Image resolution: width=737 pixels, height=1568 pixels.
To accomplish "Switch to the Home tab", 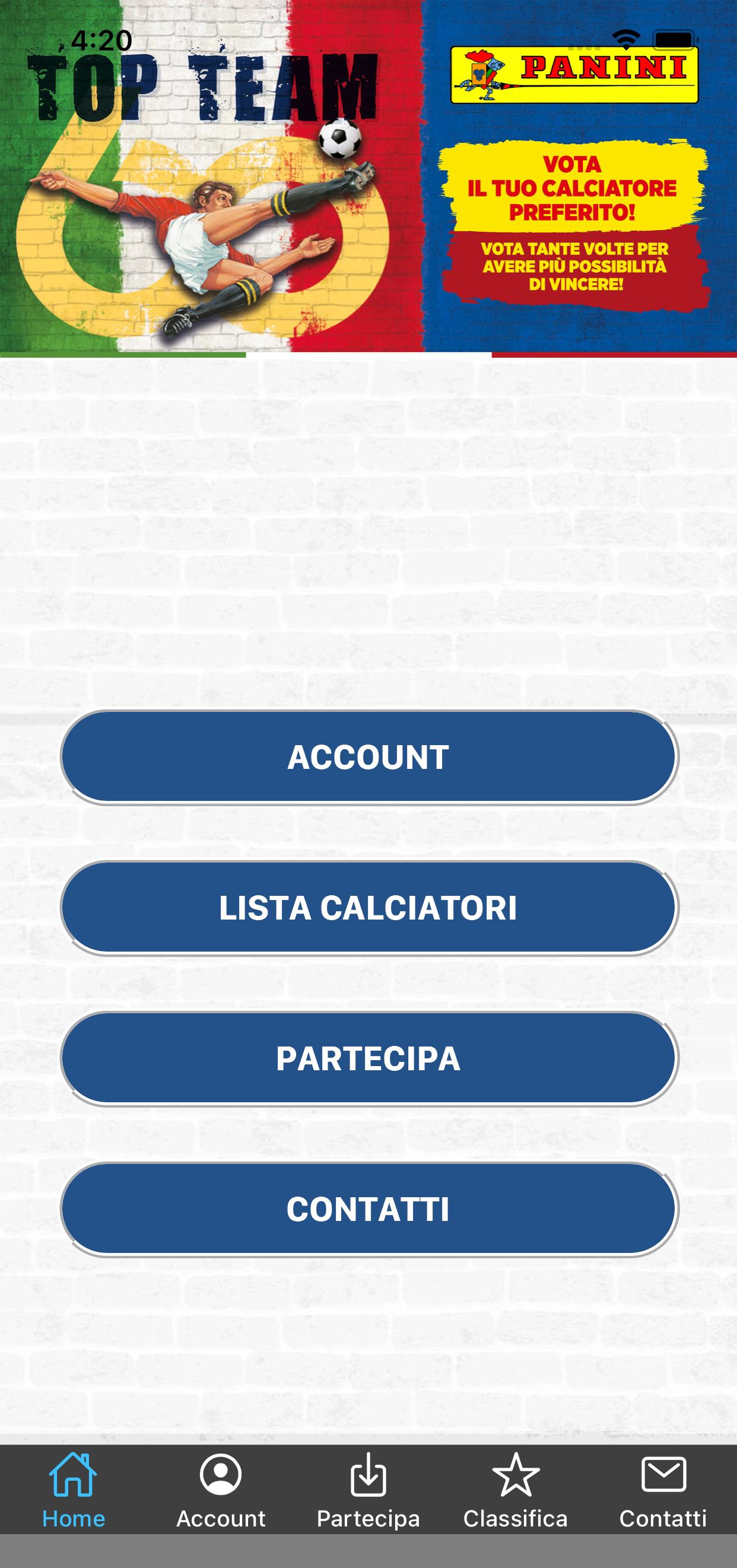I will click(x=74, y=1490).
